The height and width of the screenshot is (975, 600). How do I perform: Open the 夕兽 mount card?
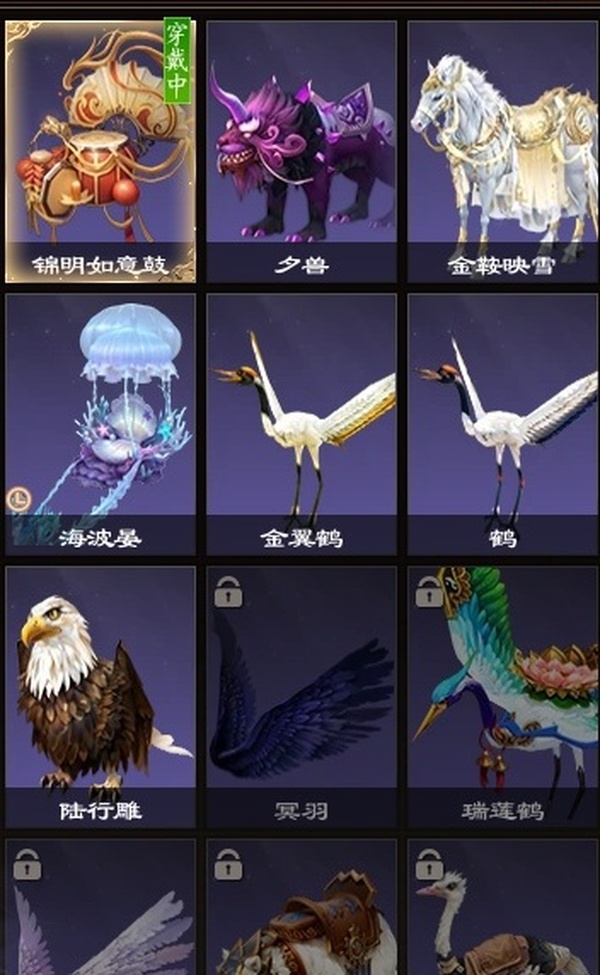click(x=301, y=150)
